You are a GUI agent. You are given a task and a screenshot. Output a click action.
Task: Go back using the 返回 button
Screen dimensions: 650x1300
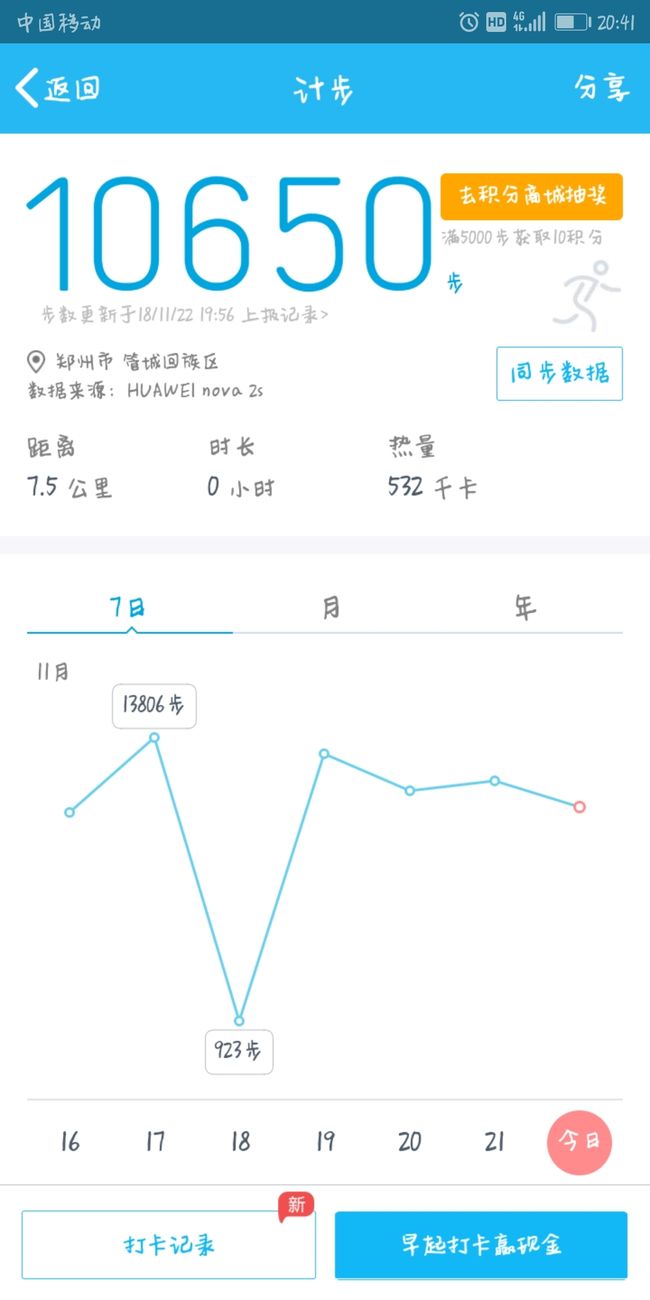58,89
